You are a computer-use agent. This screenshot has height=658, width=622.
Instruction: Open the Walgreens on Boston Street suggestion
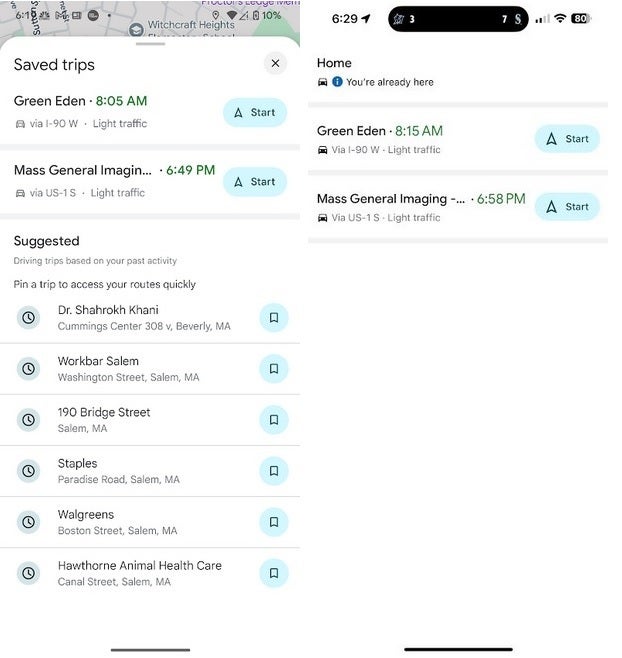point(117,522)
